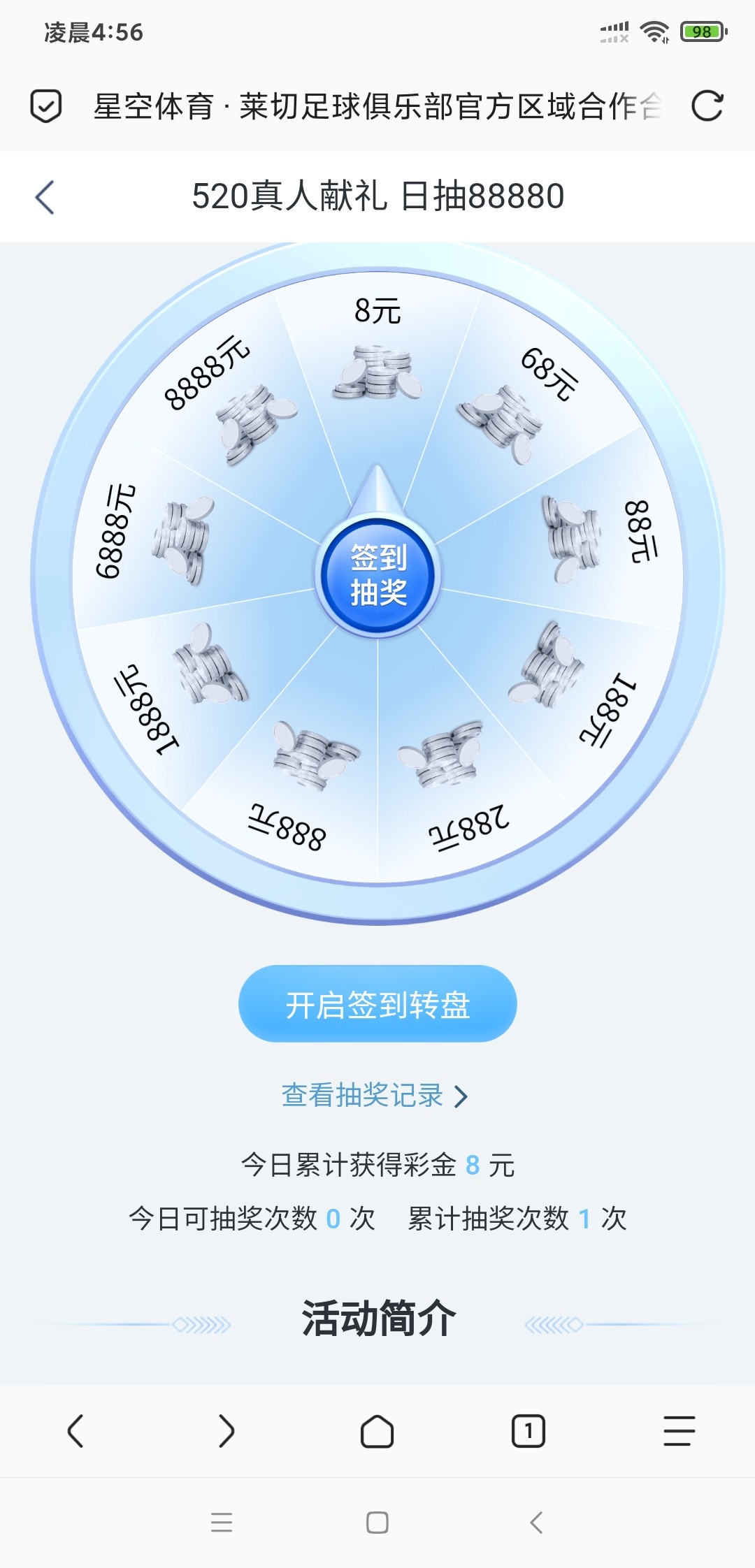Navigate back in the browser toolbar
This screenshot has width=755, height=1568.
[75, 1430]
